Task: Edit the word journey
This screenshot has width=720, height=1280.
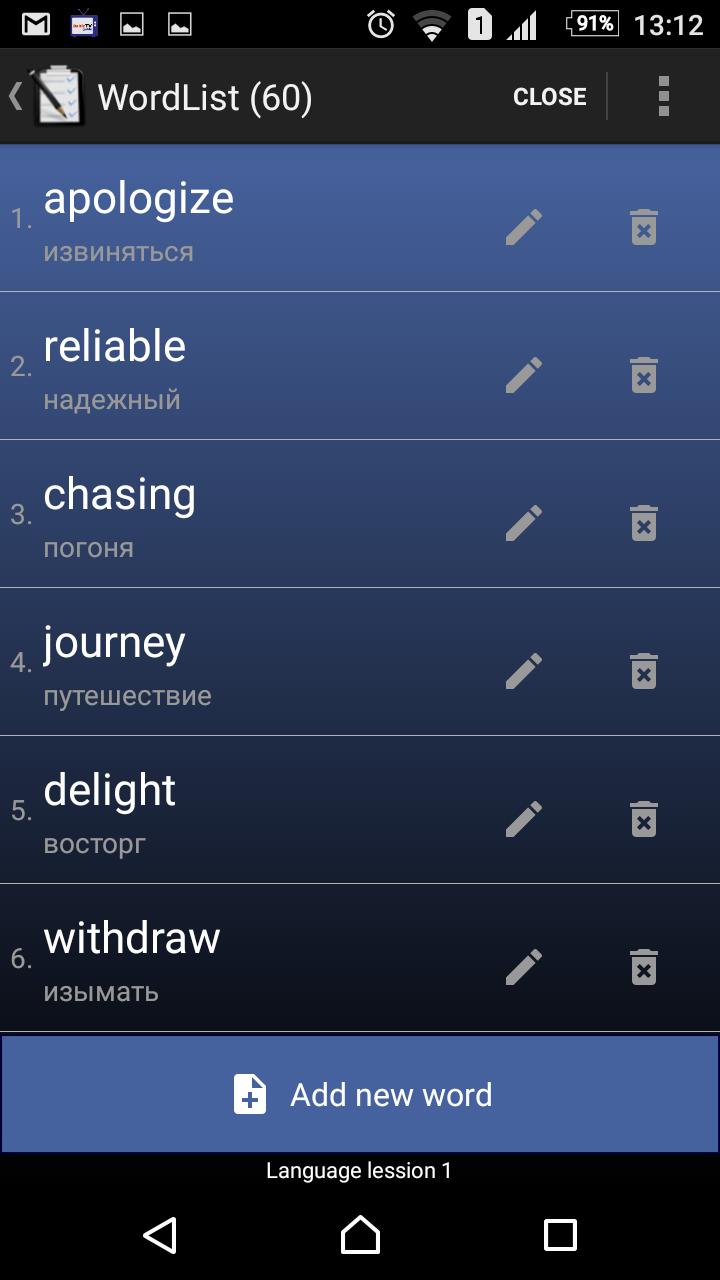Action: click(523, 671)
